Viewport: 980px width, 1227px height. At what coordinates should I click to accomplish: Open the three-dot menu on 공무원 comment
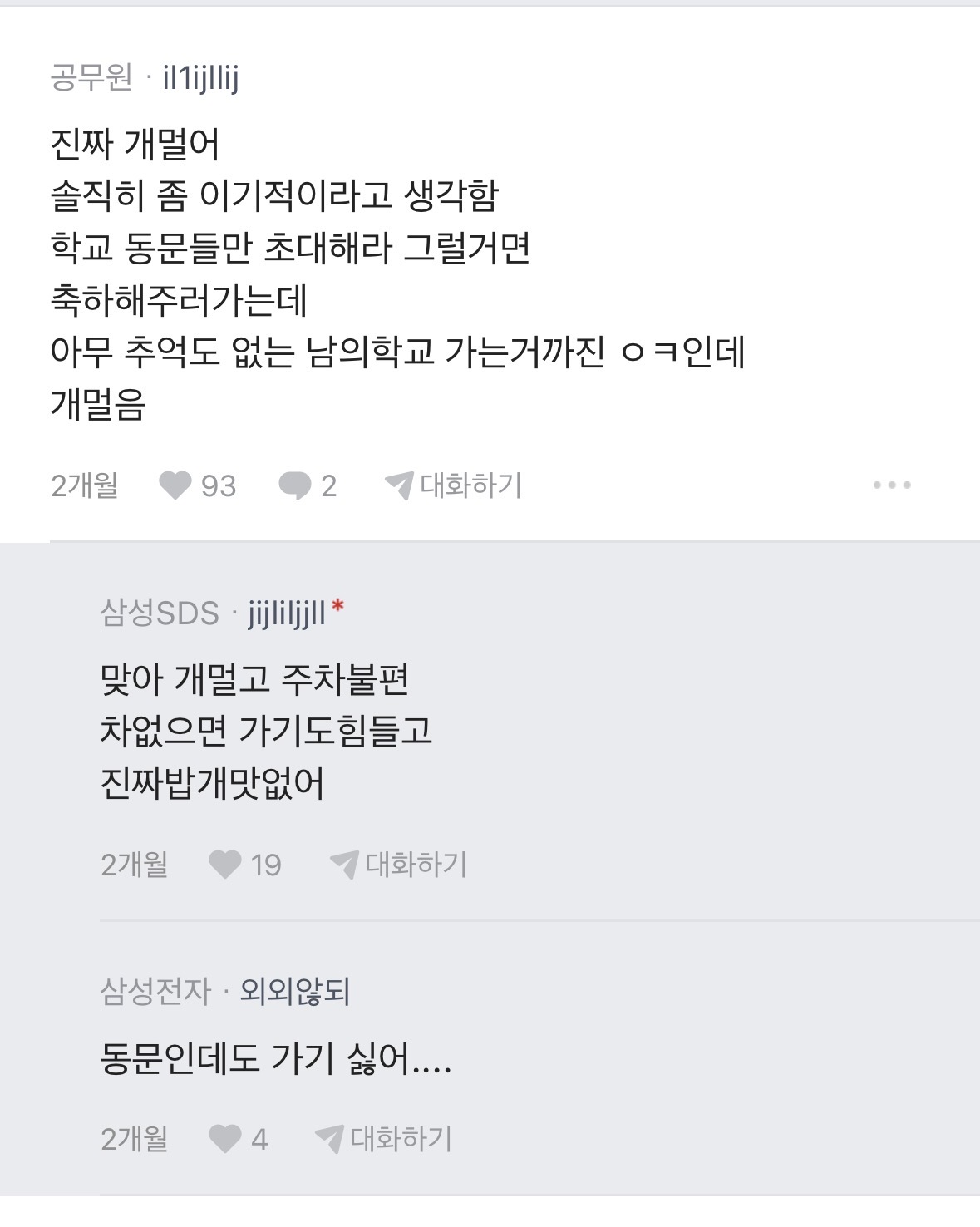coord(892,485)
